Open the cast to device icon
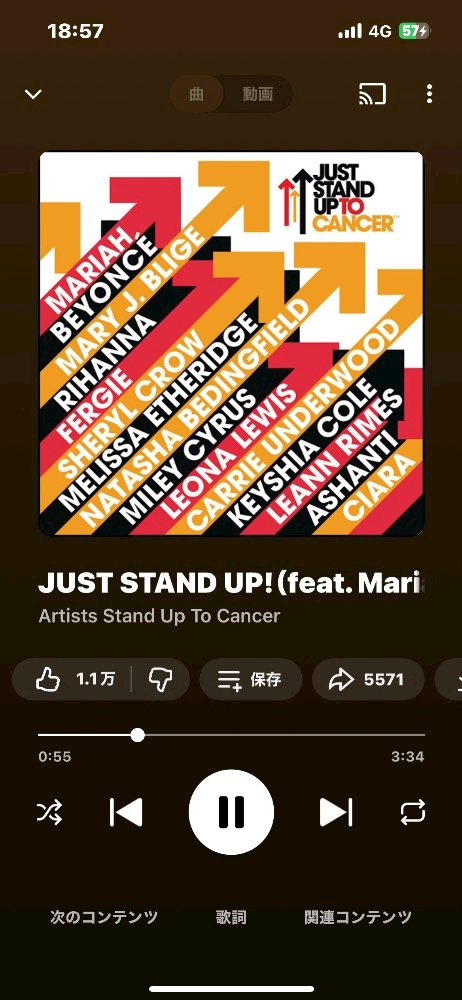Image resolution: width=462 pixels, height=1000 pixels. 373,94
